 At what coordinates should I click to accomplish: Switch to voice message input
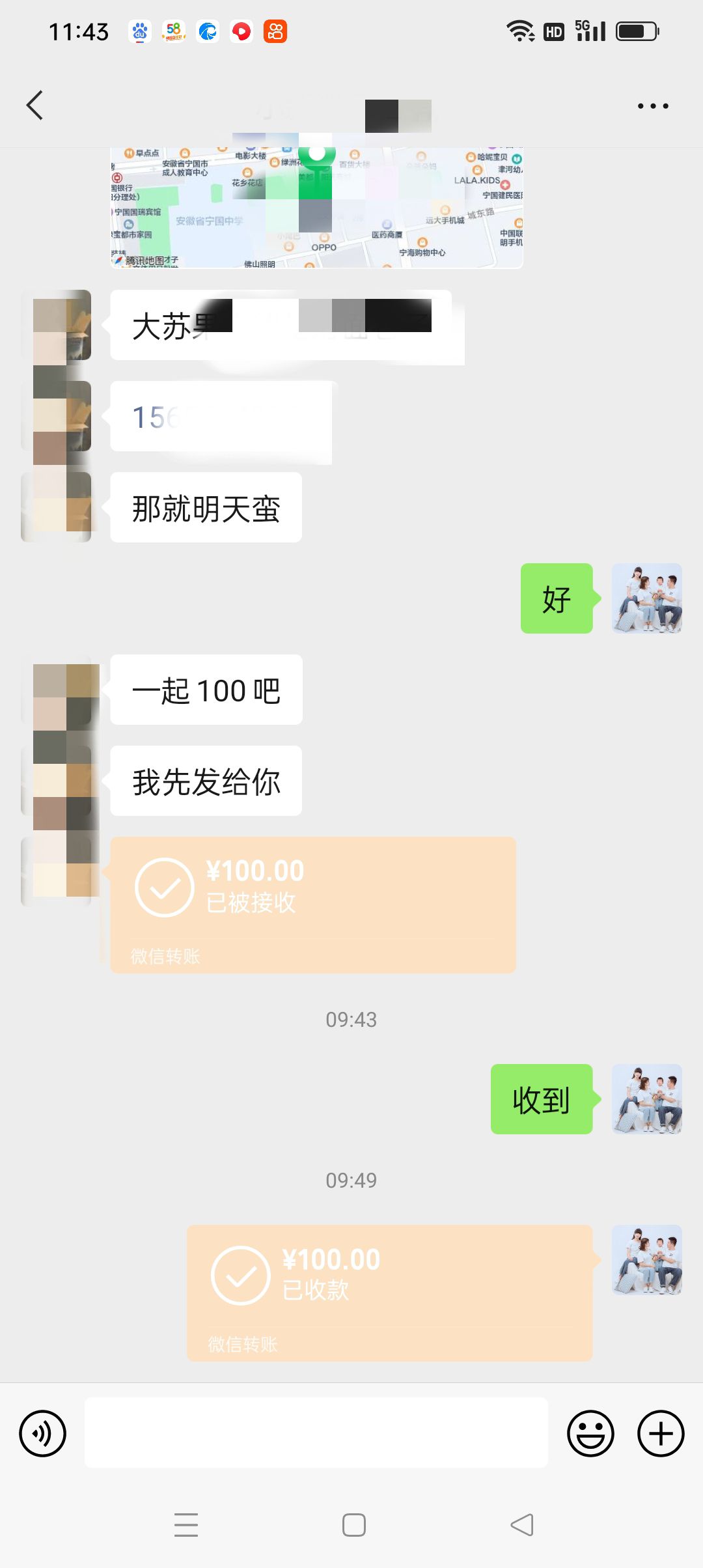click(43, 1433)
